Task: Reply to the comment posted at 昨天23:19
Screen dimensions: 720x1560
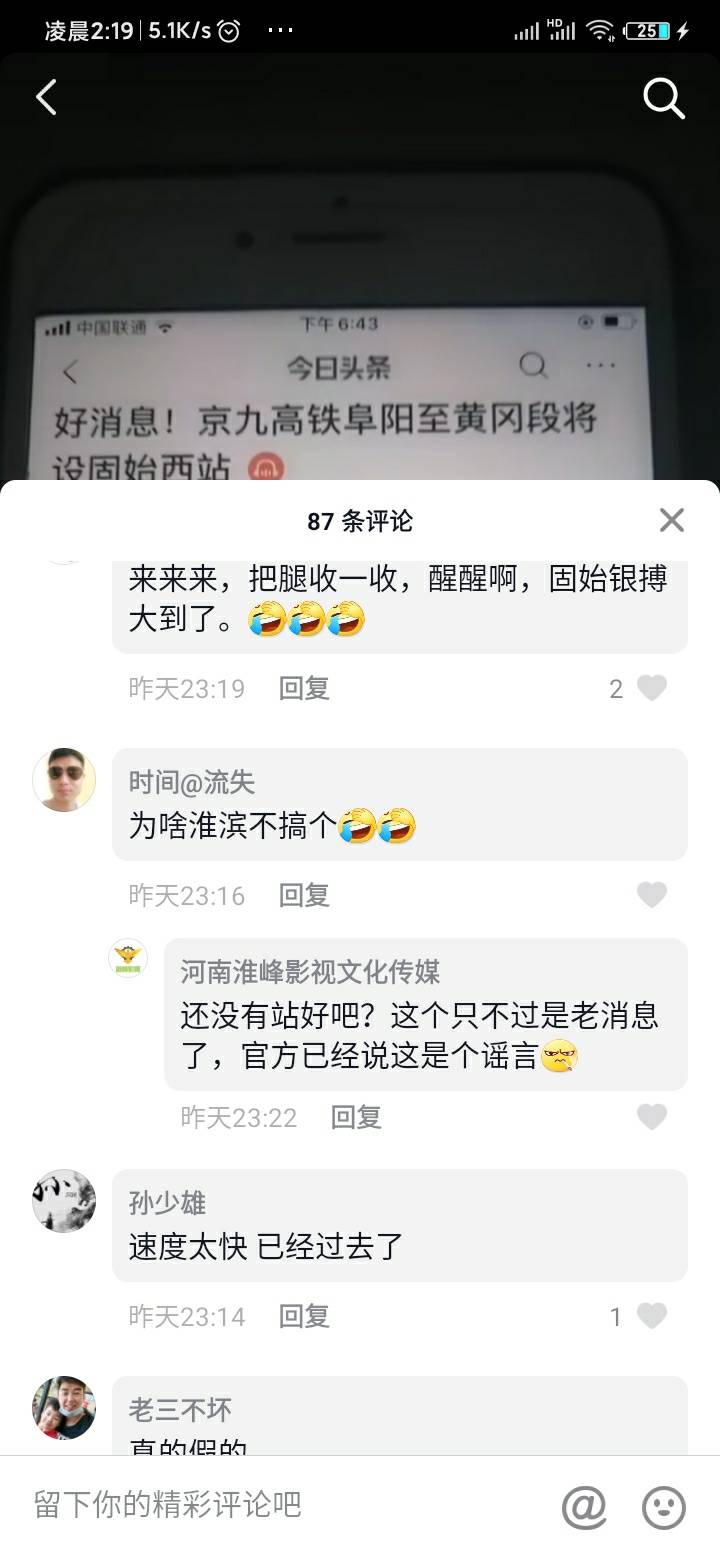Action: point(304,688)
